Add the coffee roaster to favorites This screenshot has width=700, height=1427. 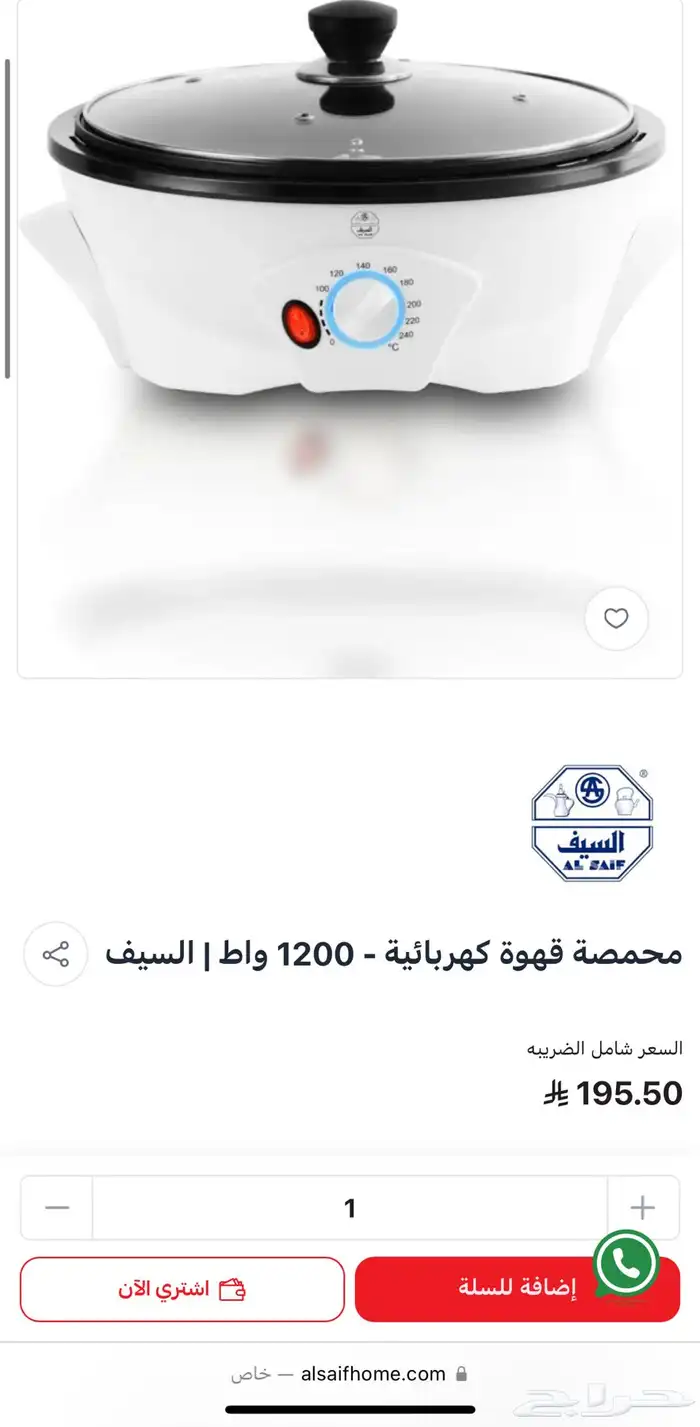click(x=616, y=618)
